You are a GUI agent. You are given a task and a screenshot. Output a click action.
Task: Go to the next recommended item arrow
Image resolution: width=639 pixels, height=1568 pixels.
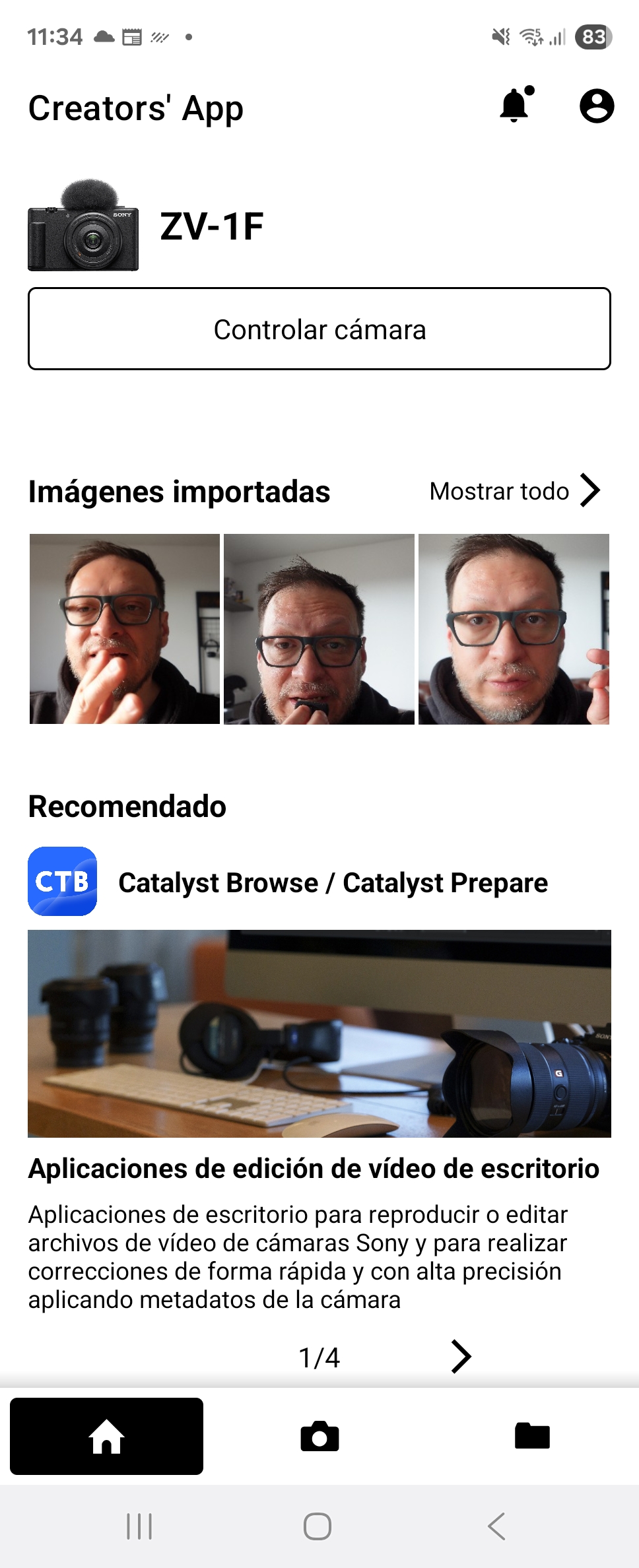[x=461, y=1357]
